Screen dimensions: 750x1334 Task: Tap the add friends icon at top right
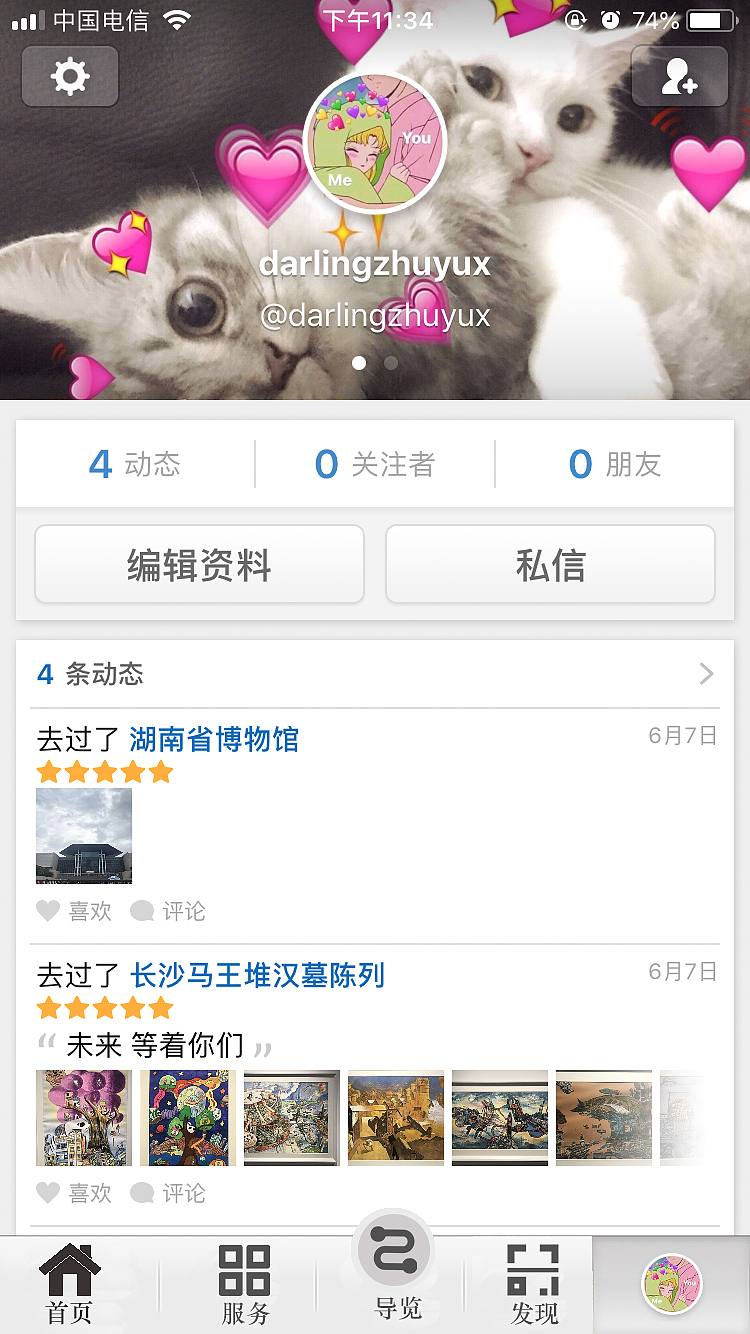click(680, 75)
